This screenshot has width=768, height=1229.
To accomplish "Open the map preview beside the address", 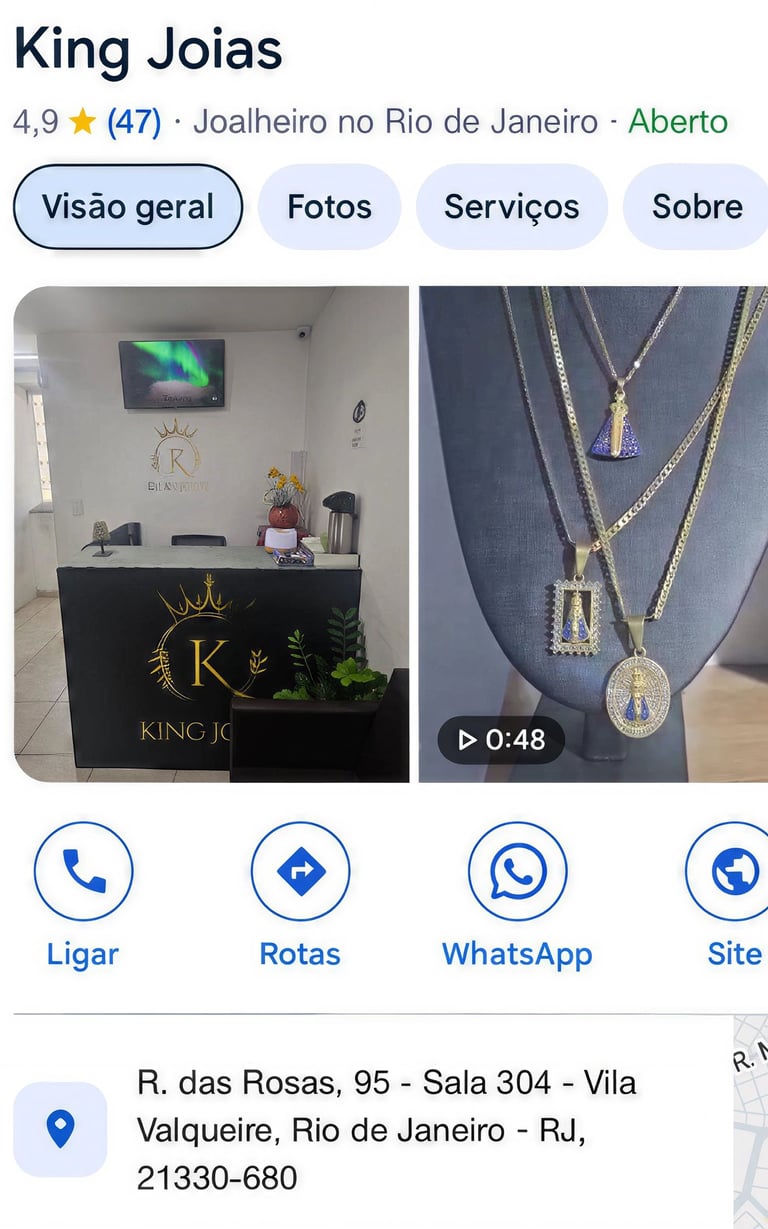I will pyautogui.click(x=751, y=1120).
